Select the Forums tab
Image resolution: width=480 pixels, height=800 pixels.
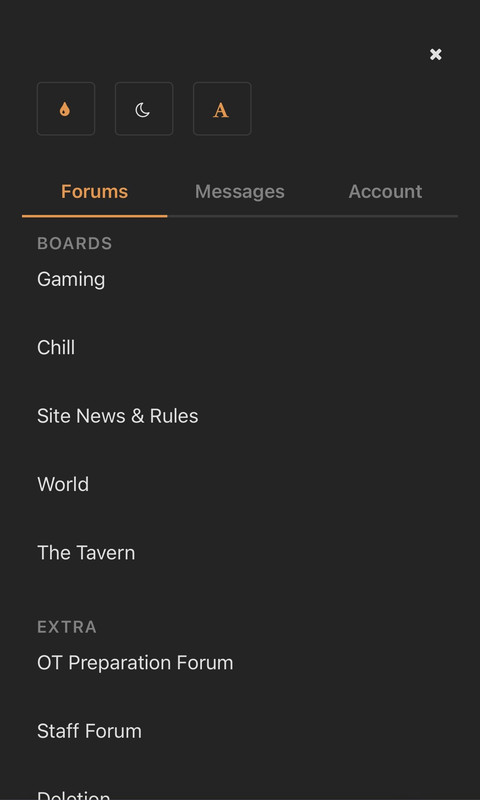(94, 192)
